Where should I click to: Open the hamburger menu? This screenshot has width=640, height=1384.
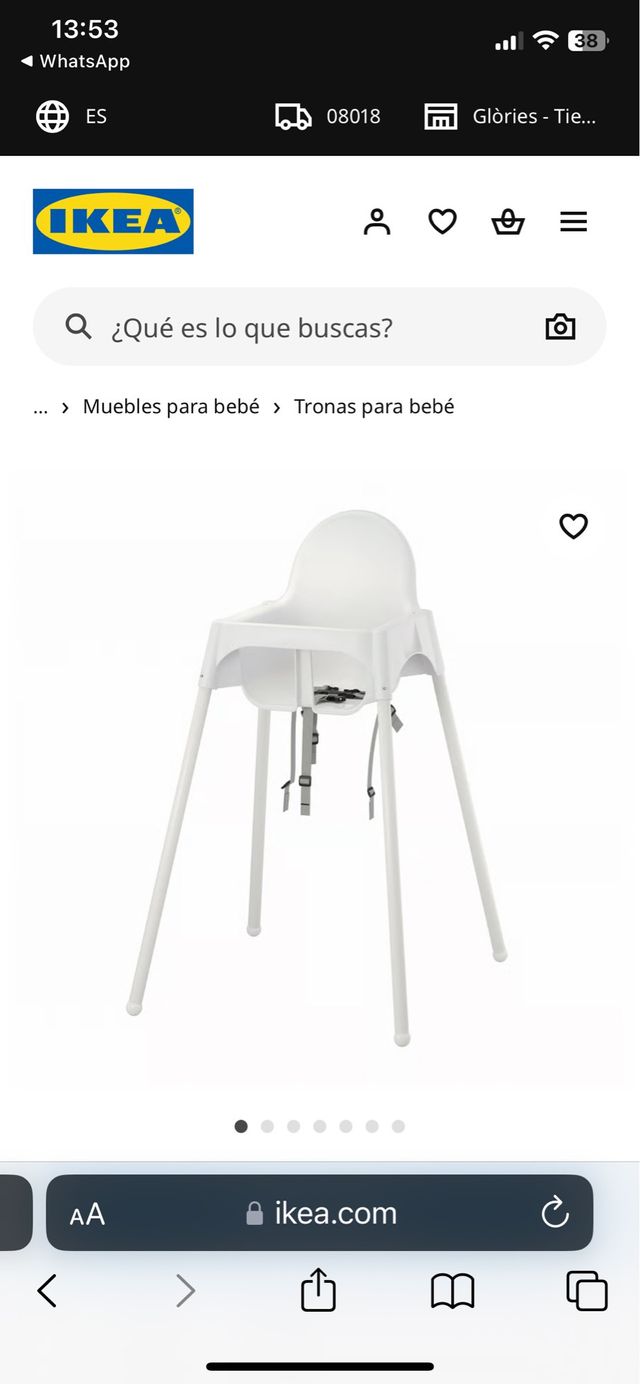coord(573,221)
